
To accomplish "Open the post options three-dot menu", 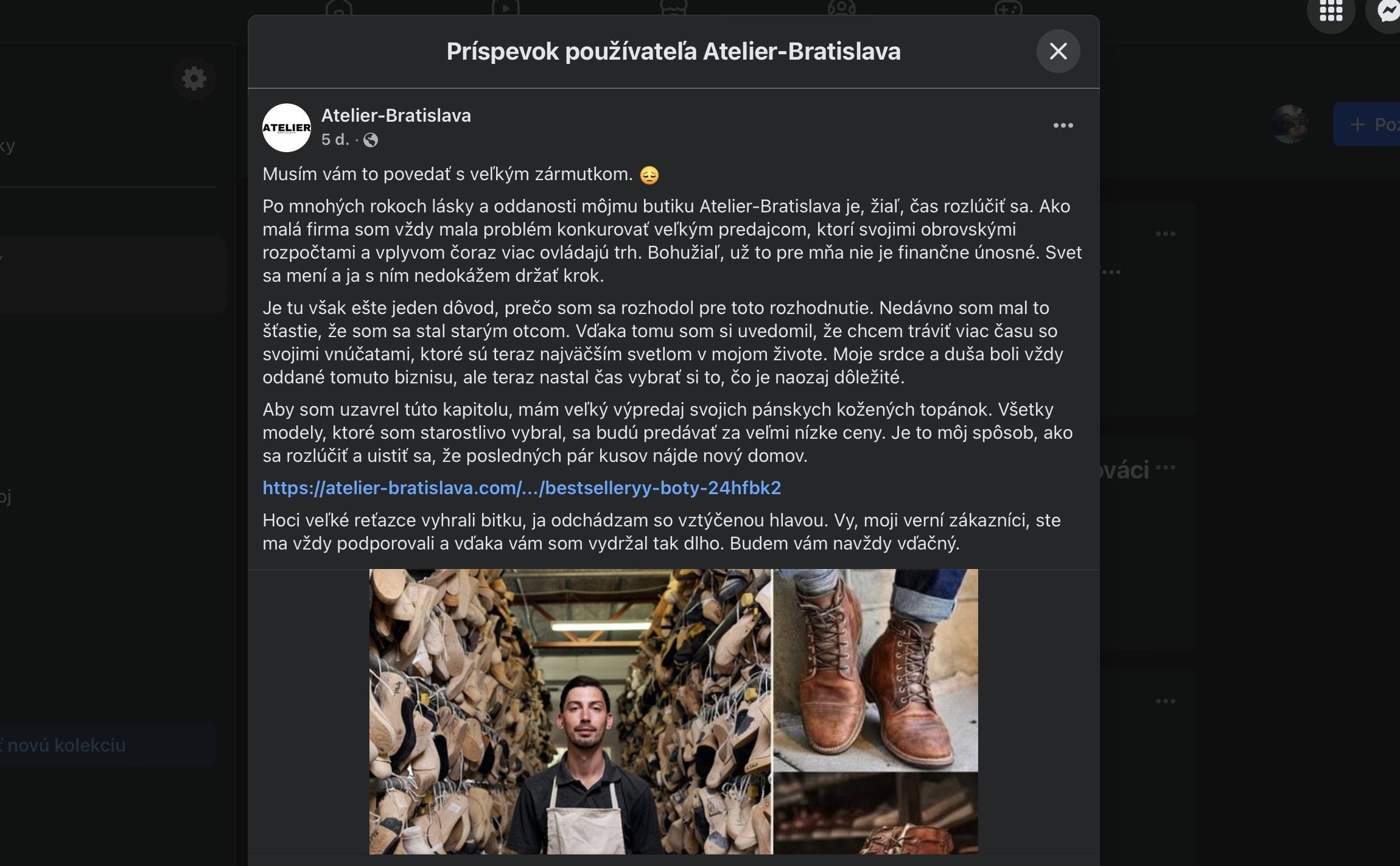I will pos(1063,125).
